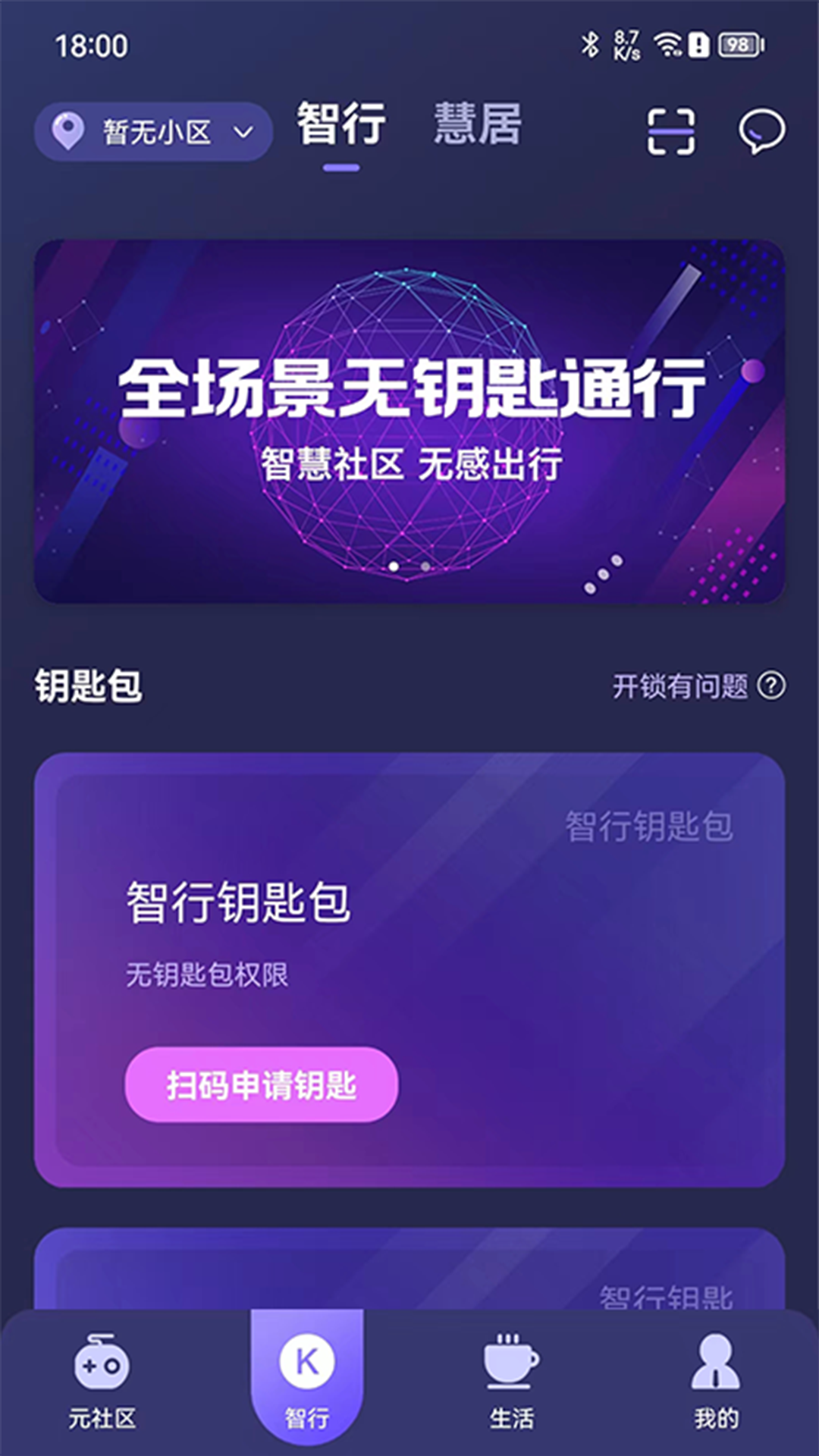
Task: Open the 开锁有问题 help link
Action: click(682, 686)
